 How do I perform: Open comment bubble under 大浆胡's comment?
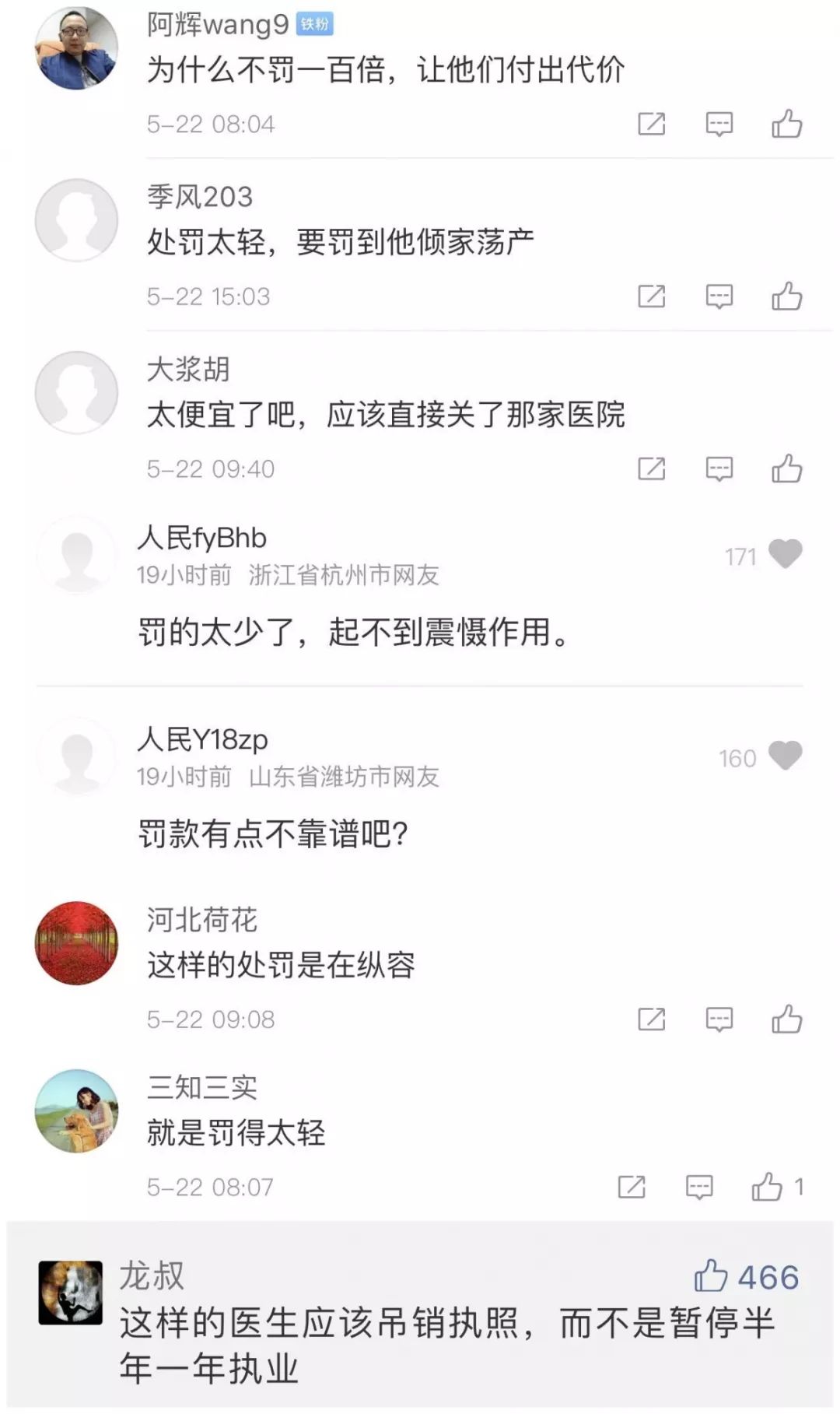coord(719,469)
